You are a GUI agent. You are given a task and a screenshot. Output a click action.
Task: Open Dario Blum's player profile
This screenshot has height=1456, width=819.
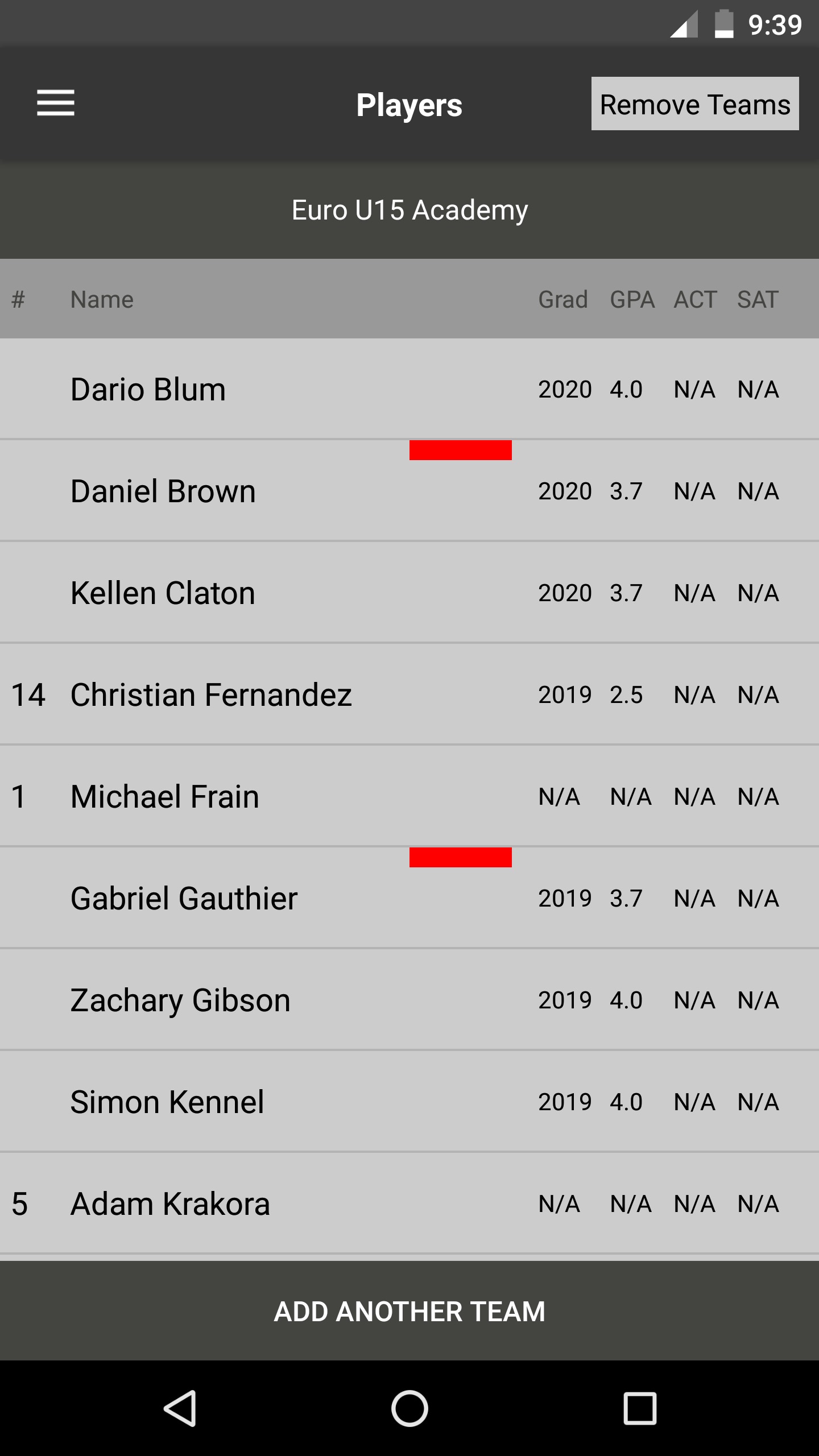click(x=409, y=389)
